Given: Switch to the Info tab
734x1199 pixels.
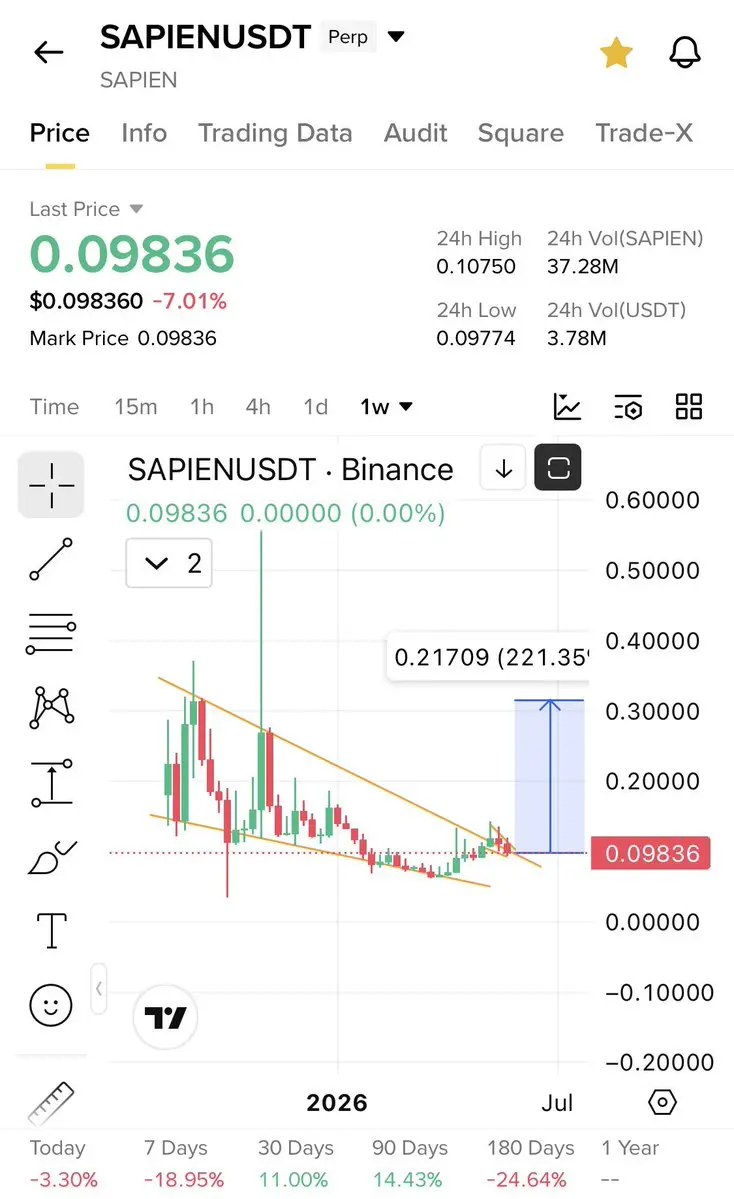Looking at the screenshot, I should [x=144, y=133].
